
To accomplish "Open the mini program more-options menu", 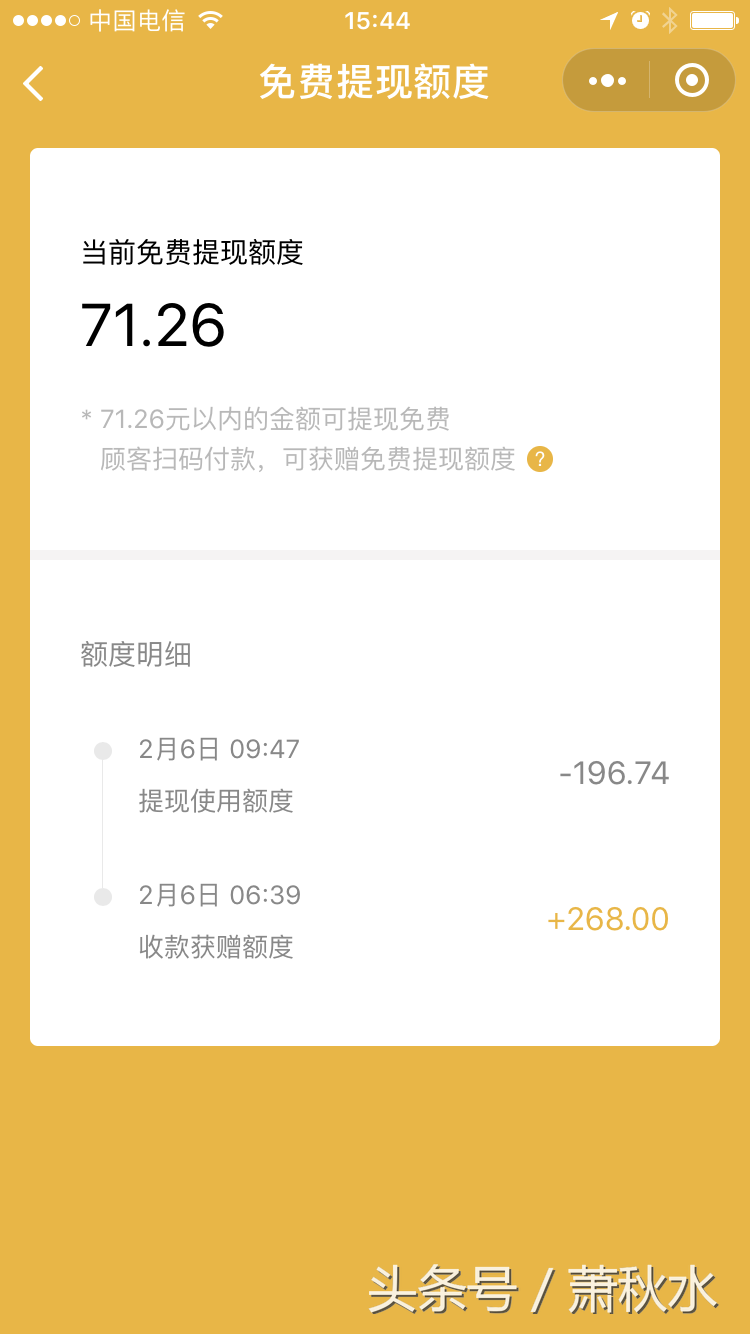I will 607,81.
